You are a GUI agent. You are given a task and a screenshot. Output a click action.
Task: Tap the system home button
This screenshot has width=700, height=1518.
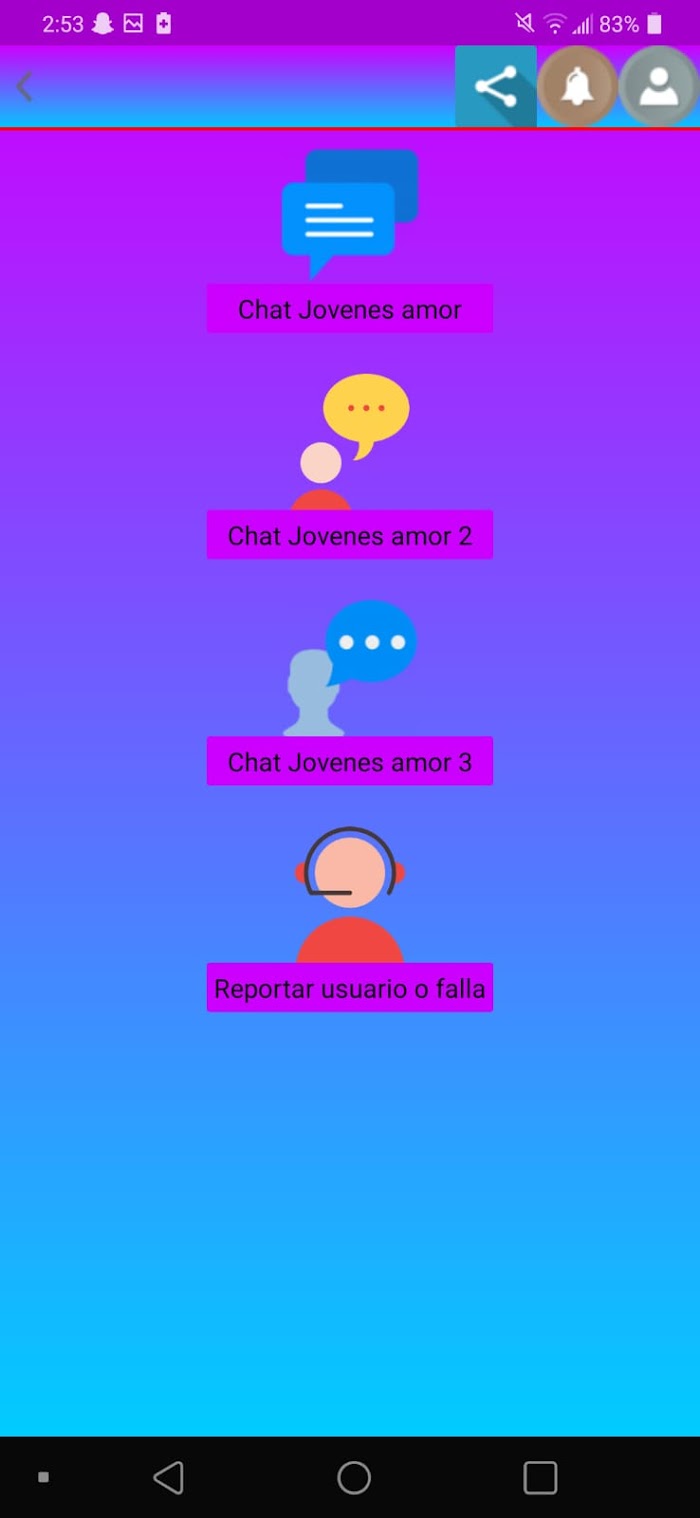354,1477
